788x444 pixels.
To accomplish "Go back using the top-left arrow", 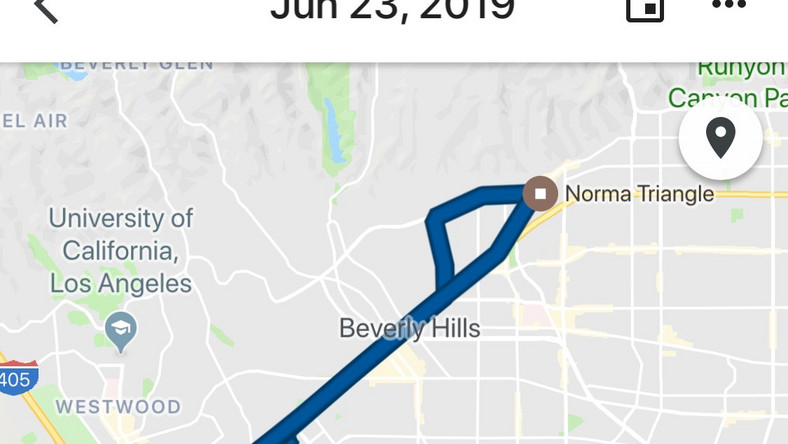I will click(46, 8).
